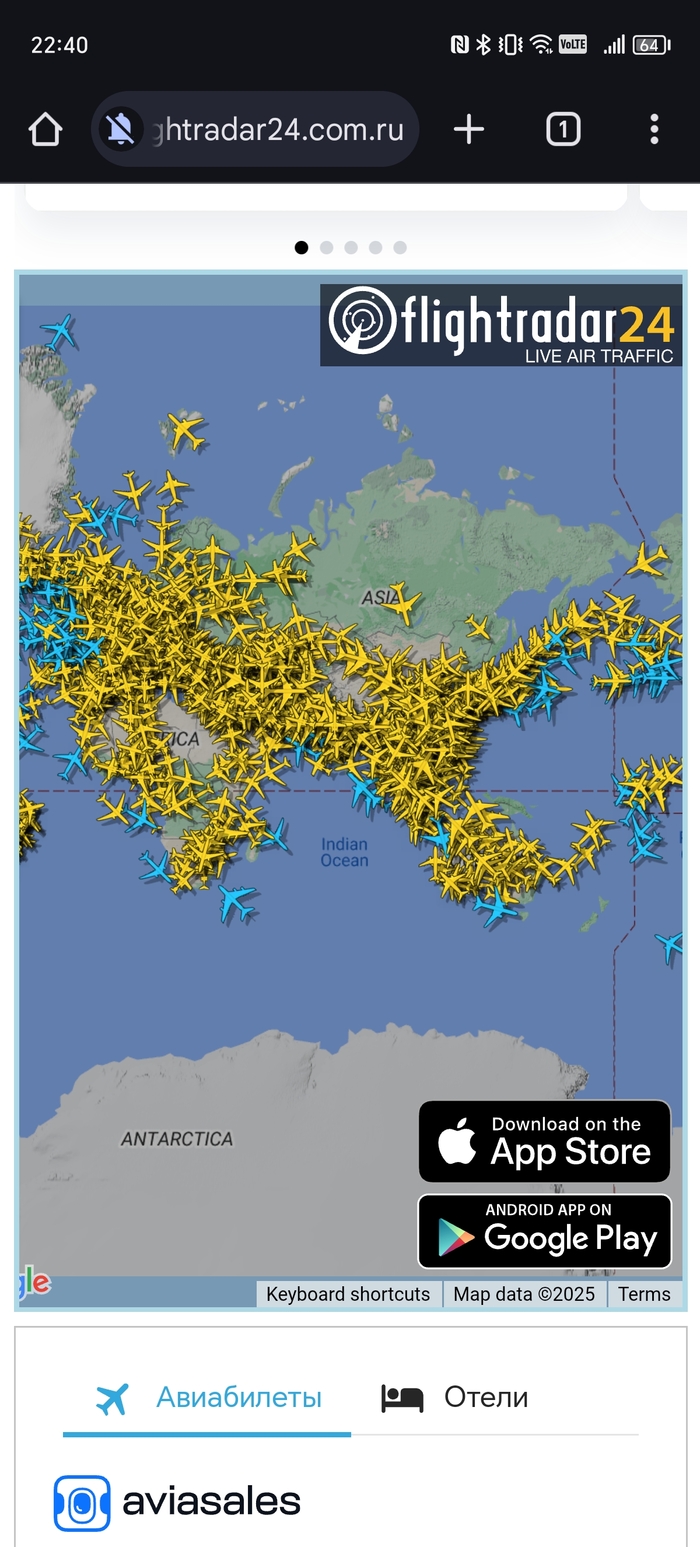700x1547 pixels.
Task: Tap Download on the App Store
Action: click(545, 1141)
